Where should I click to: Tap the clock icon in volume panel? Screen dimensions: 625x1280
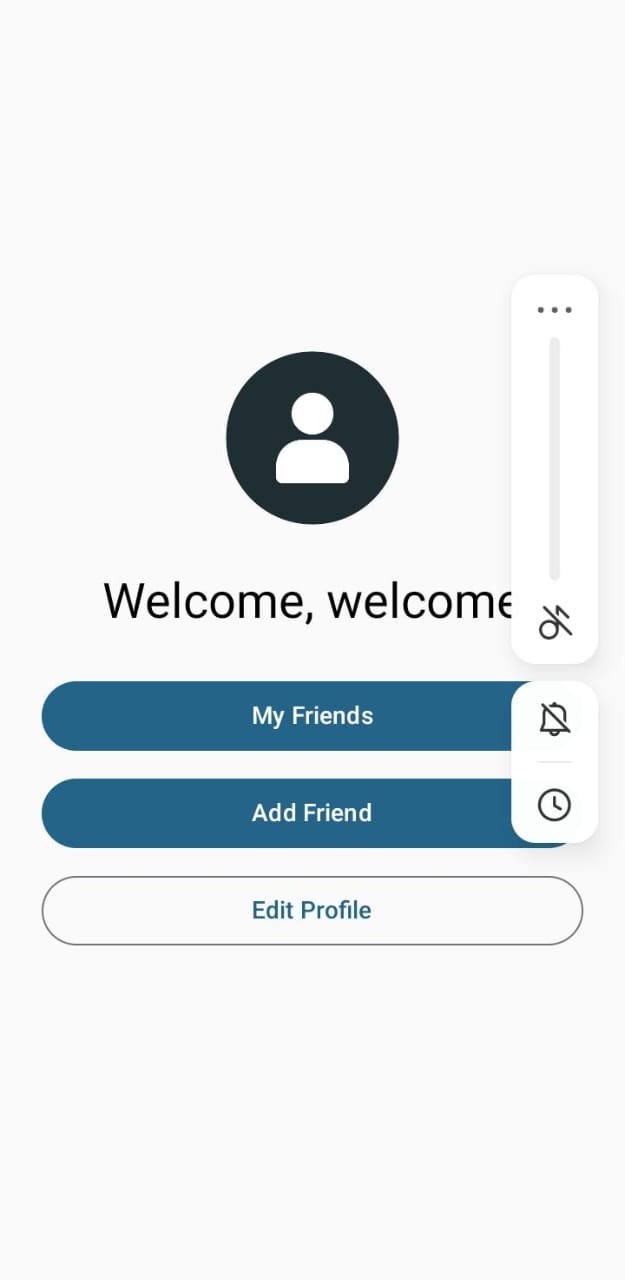[554, 805]
